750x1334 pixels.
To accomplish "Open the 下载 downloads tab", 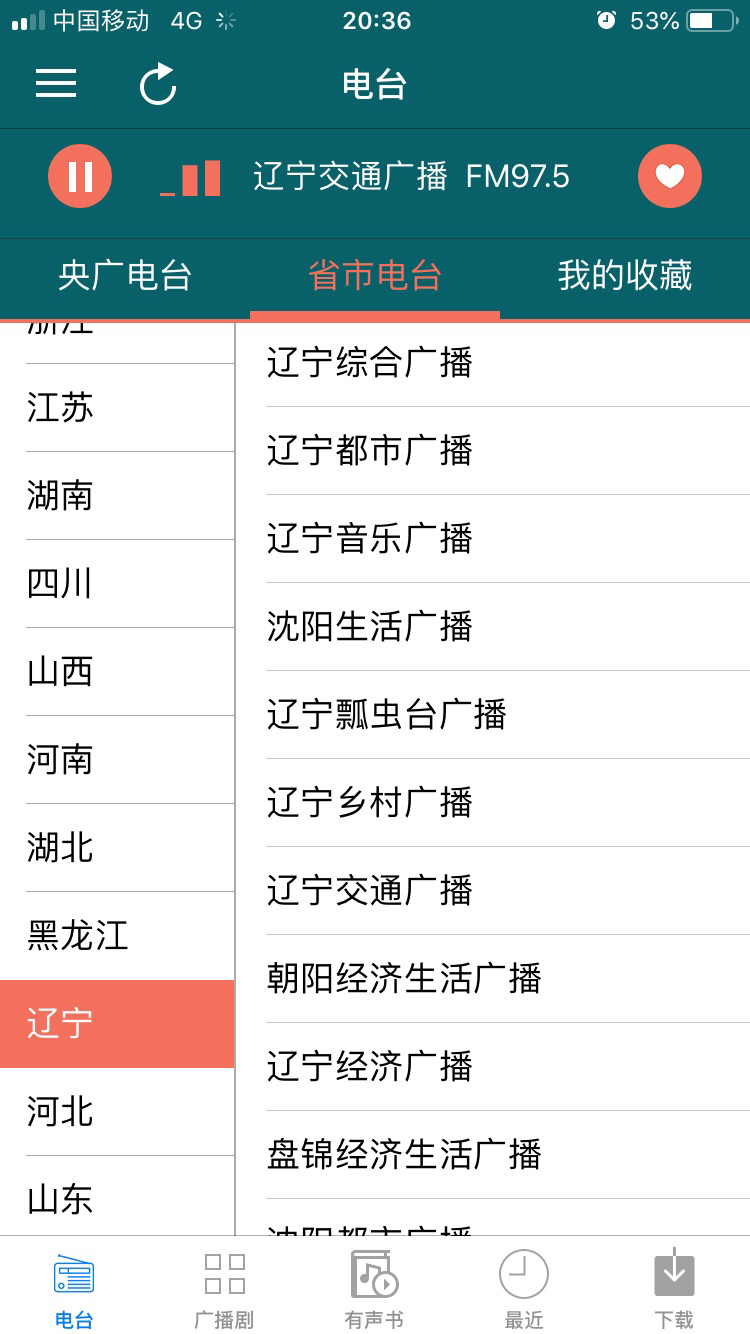I will (674, 1290).
